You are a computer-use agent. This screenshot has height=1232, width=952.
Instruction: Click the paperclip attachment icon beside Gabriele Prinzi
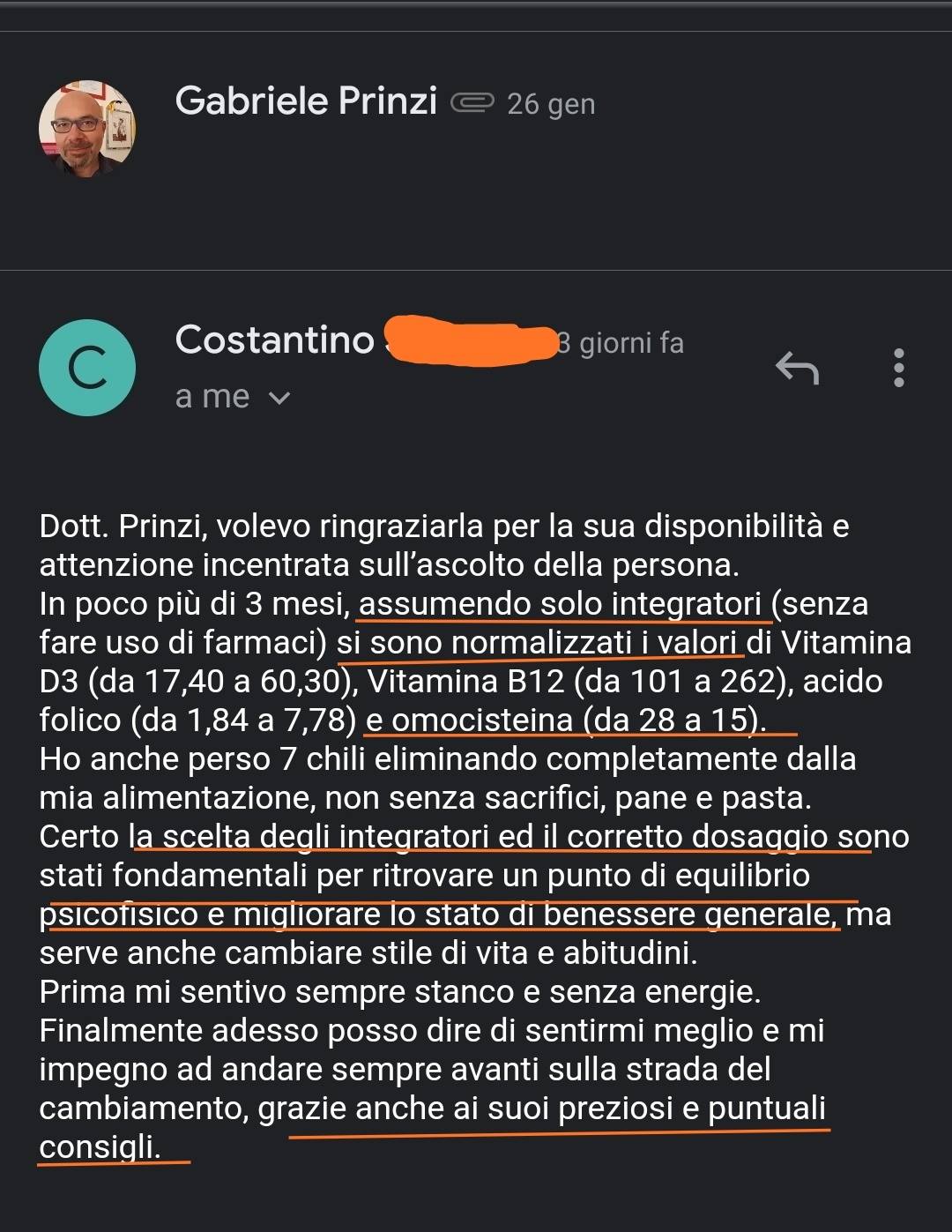pyautogui.click(x=475, y=103)
